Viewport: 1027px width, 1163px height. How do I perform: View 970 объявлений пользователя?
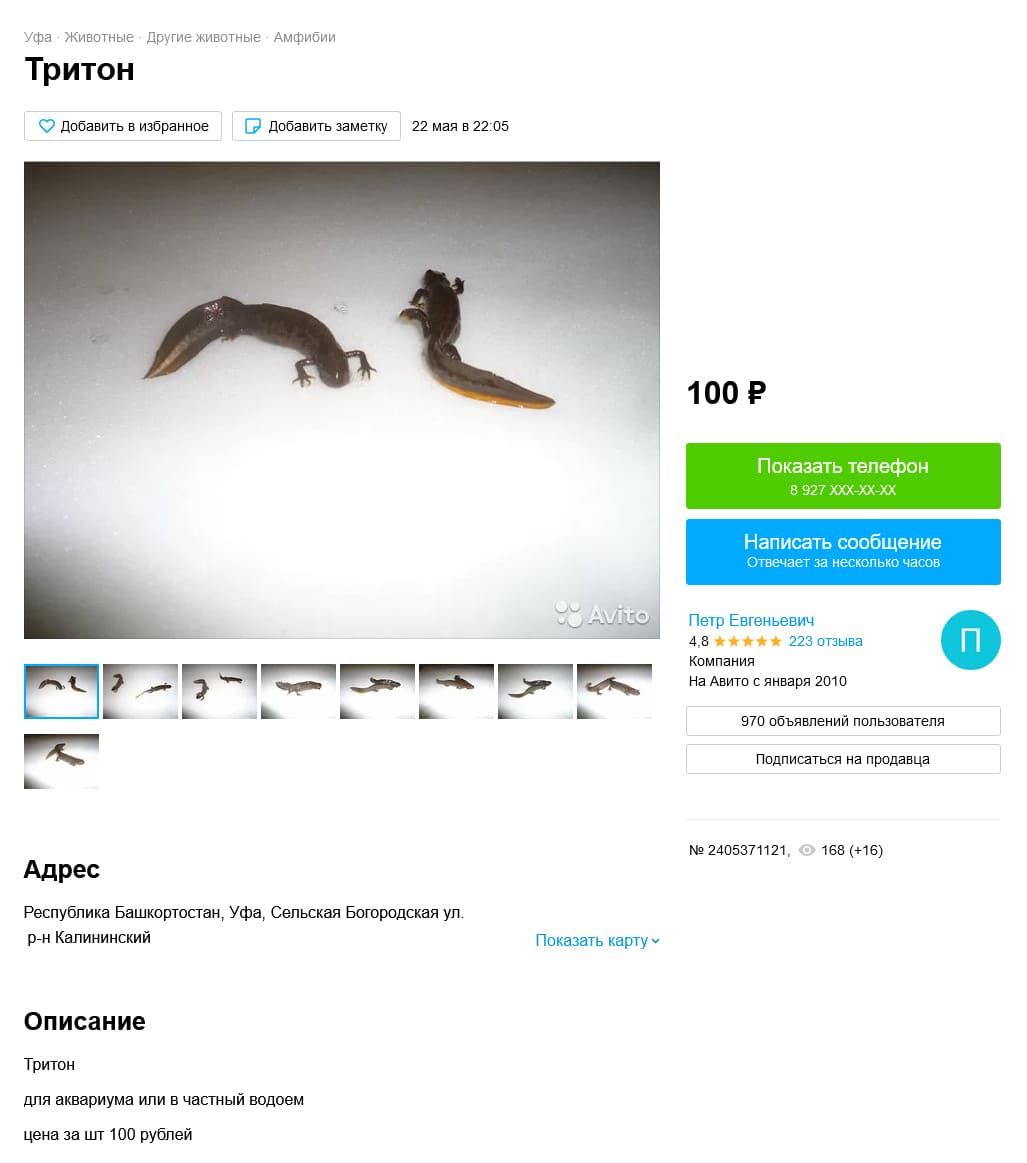click(842, 721)
